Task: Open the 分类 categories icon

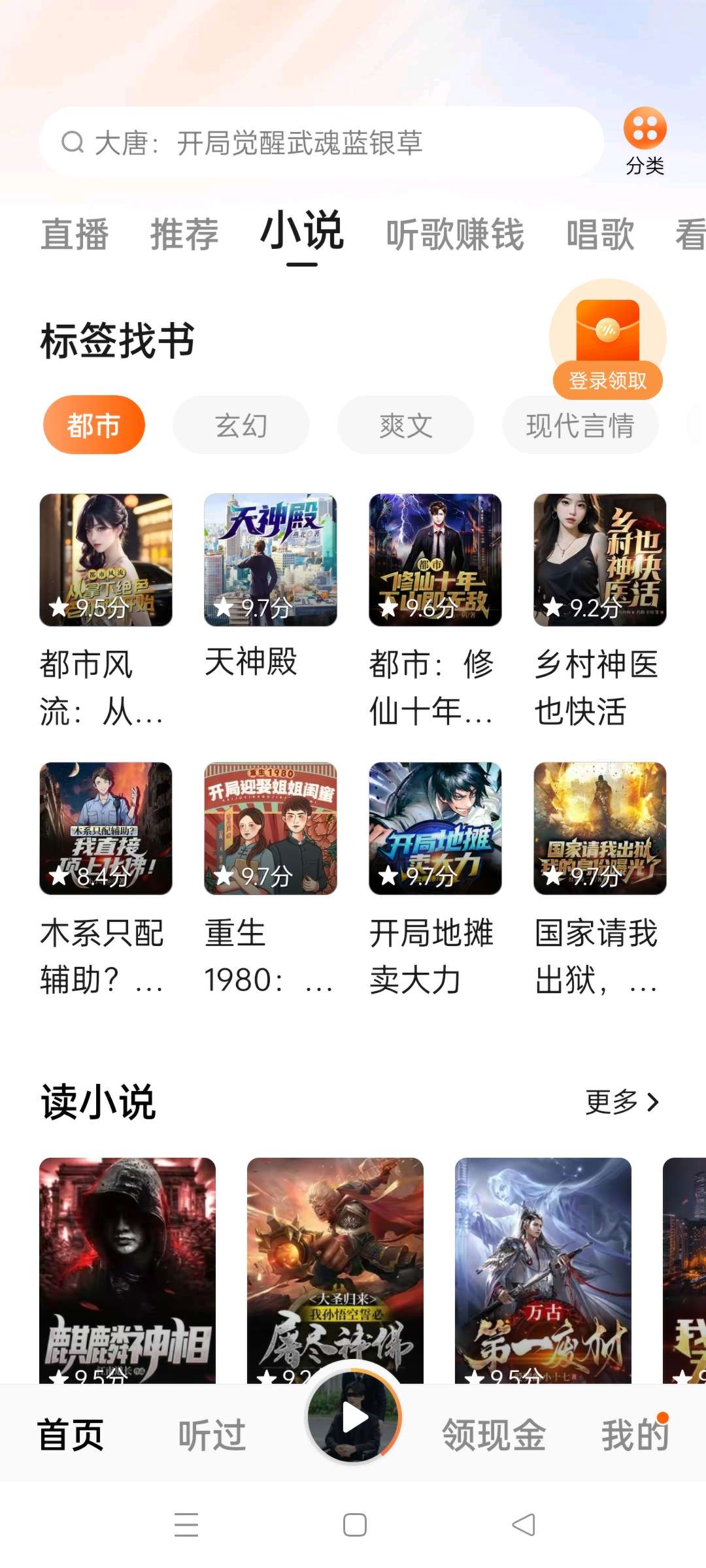Action: tap(645, 140)
